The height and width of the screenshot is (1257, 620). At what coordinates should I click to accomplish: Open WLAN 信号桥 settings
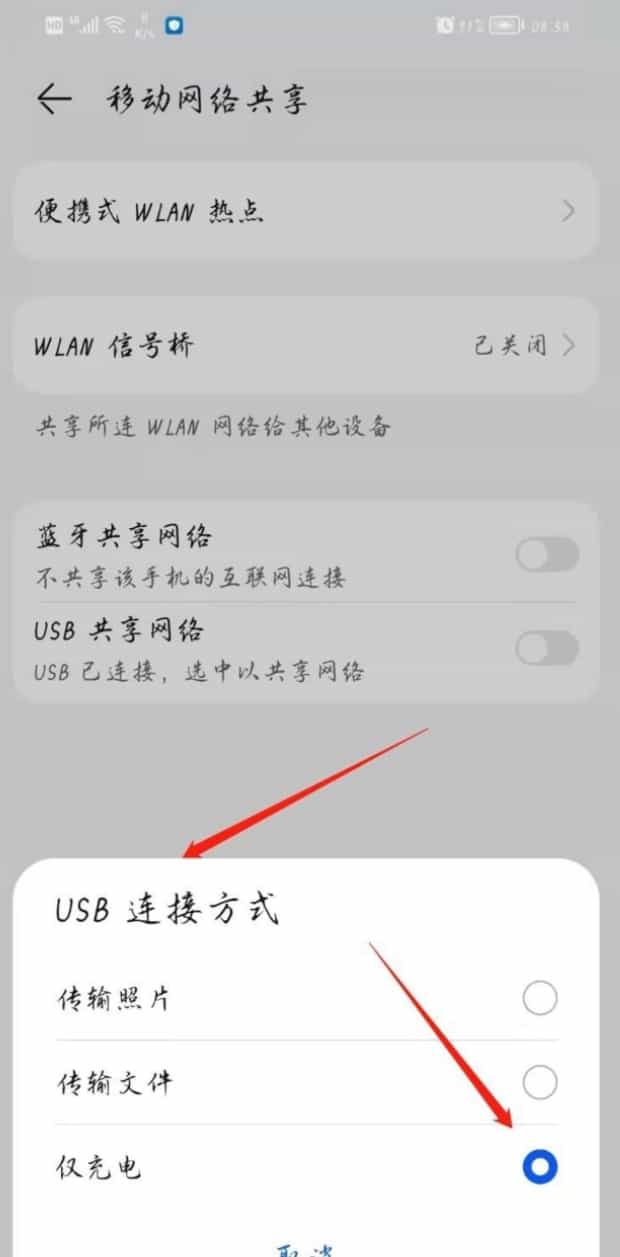tap(306, 346)
